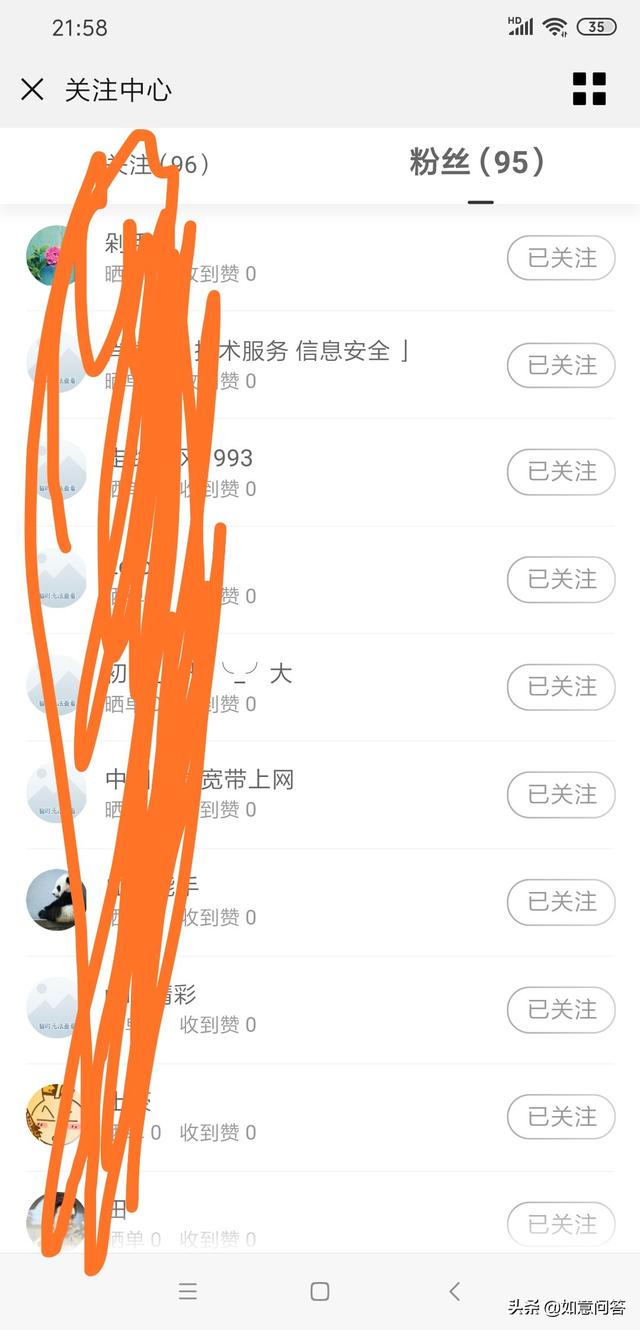Open the profile with the panda avatar
Viewport: 640px width, 1330px height.
click(55, 900)
